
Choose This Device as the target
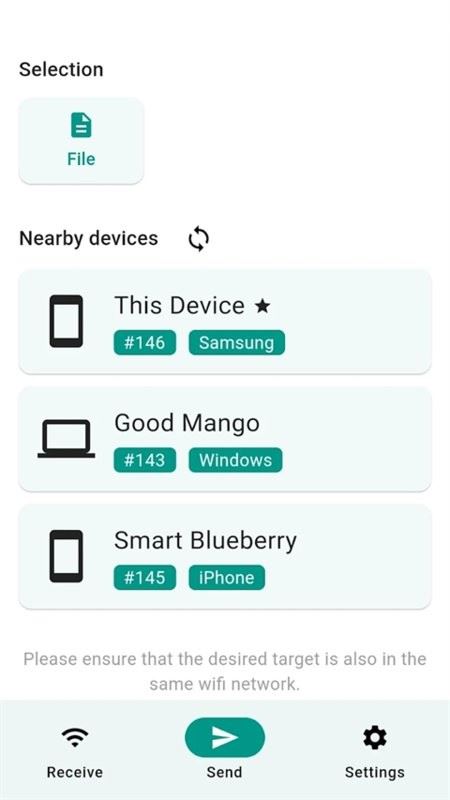pyautogui.click(x=225, y=321)
